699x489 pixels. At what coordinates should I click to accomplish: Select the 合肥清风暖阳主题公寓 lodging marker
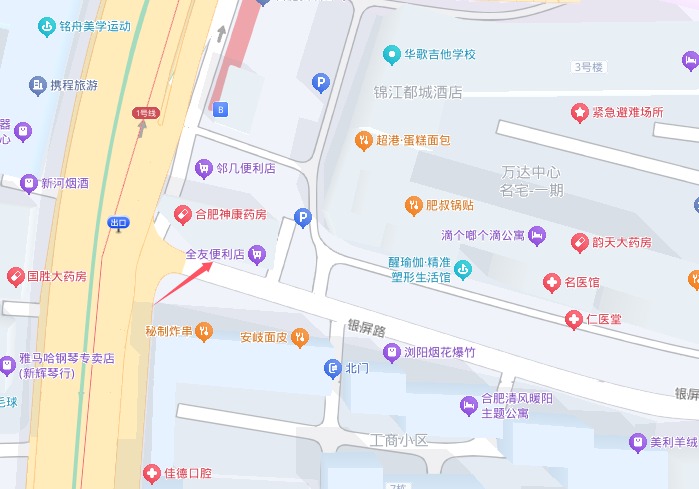click(467, 404)
